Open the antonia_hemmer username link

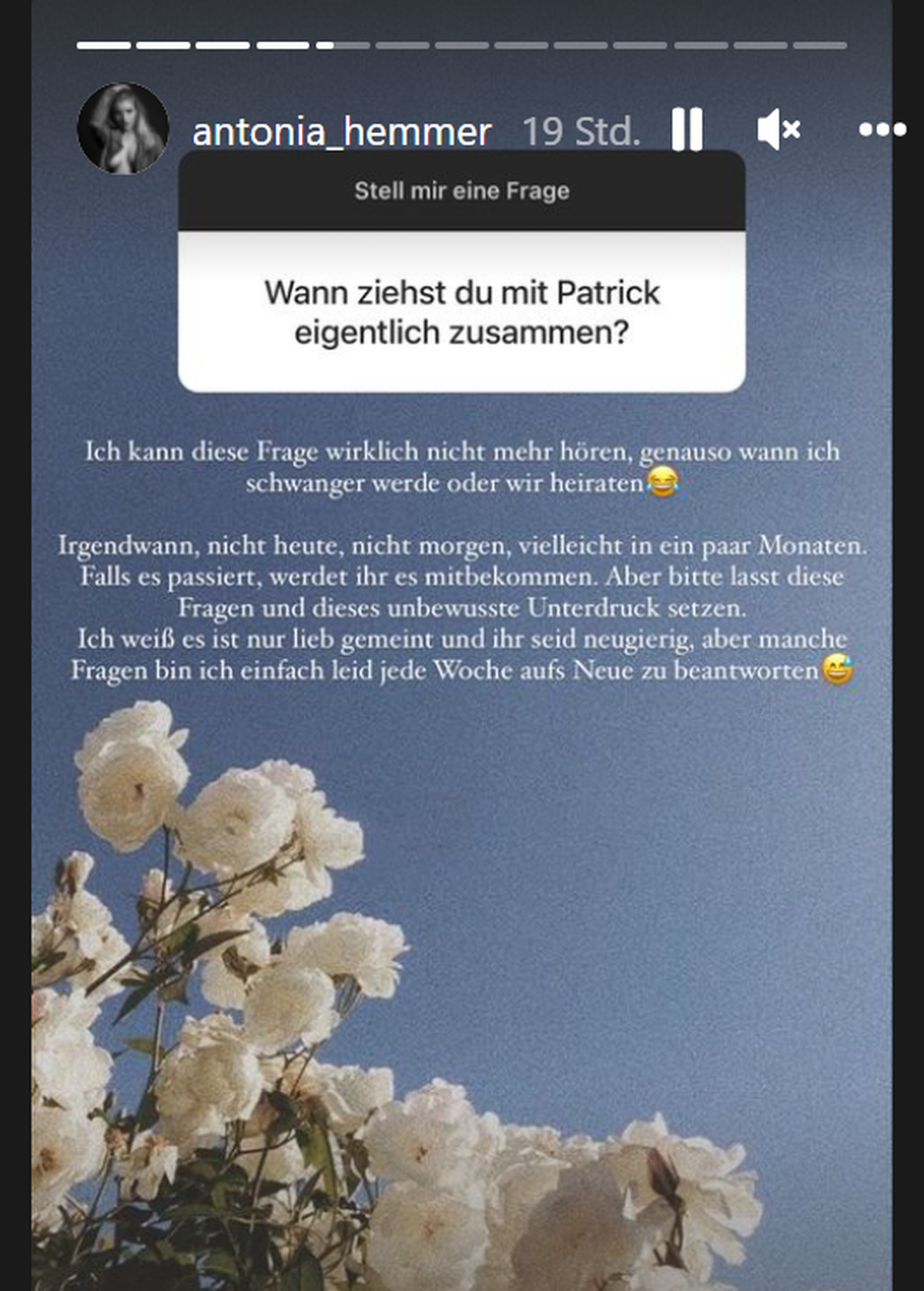click(x=341, y=132)
